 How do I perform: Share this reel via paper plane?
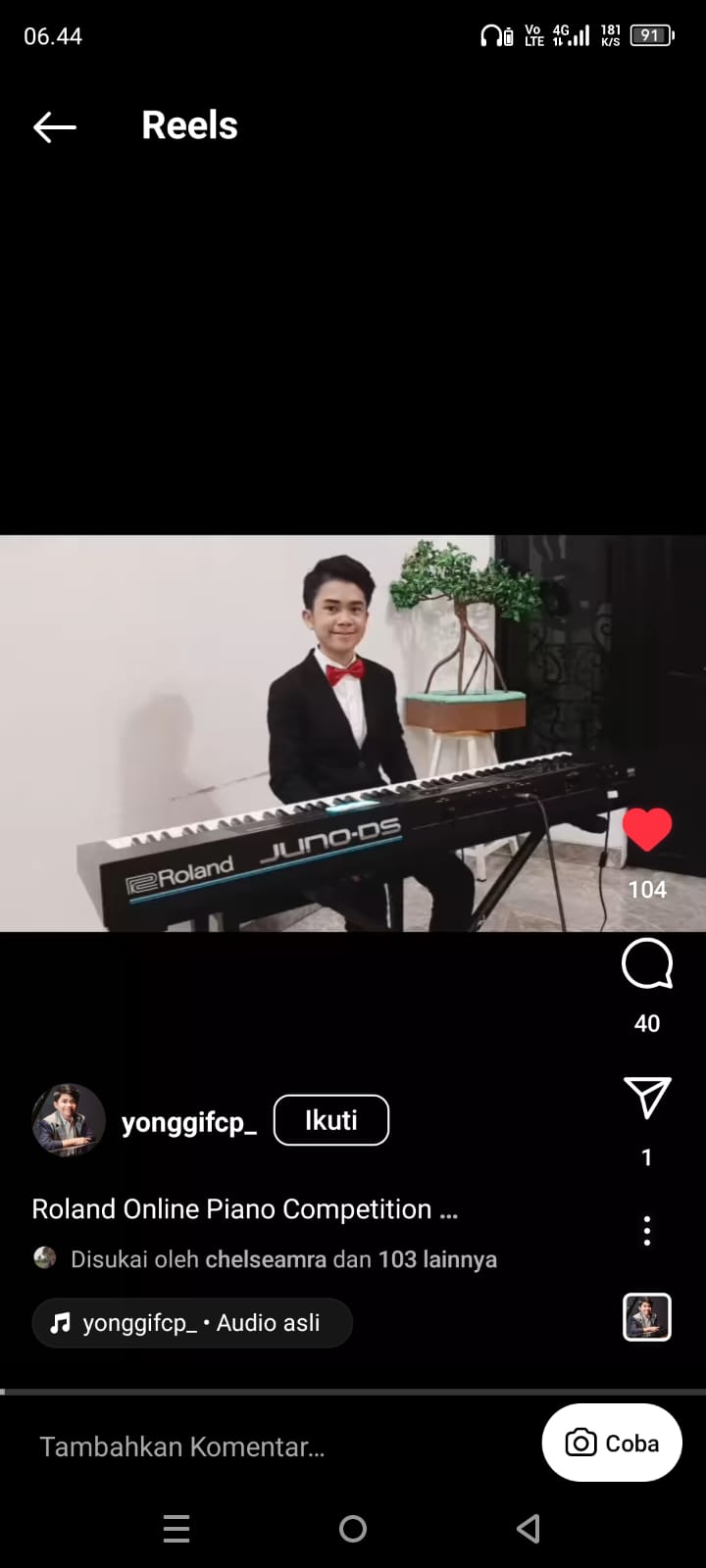(x=647, y=1098)
